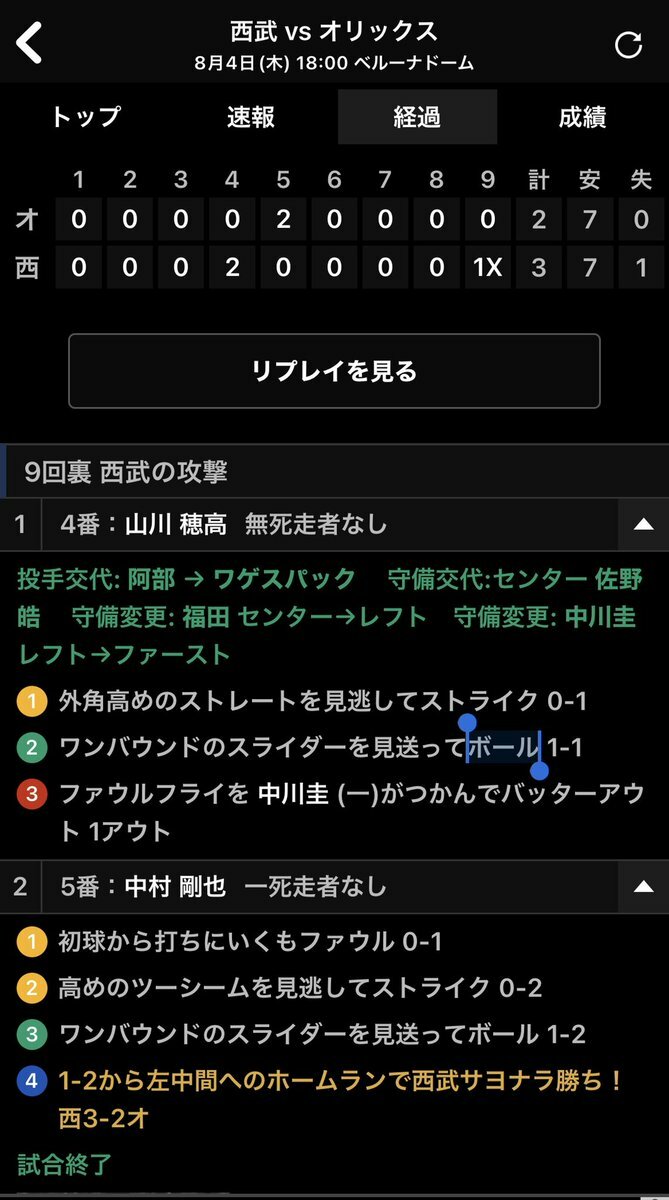Go back using the arrow icon
This screenshot has height=1200, width=669.
30,43
